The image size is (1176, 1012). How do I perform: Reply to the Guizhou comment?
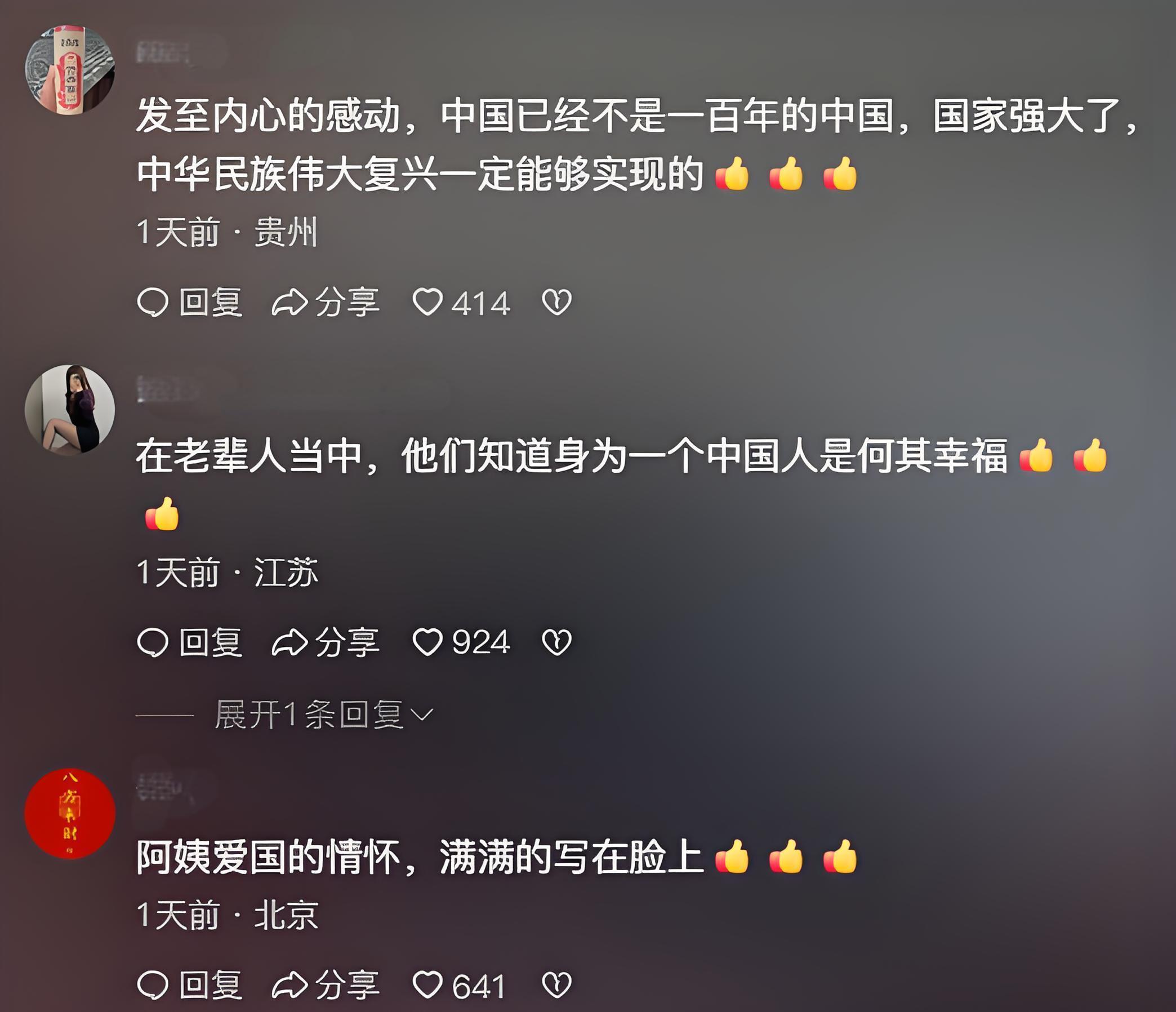(190, 302)
